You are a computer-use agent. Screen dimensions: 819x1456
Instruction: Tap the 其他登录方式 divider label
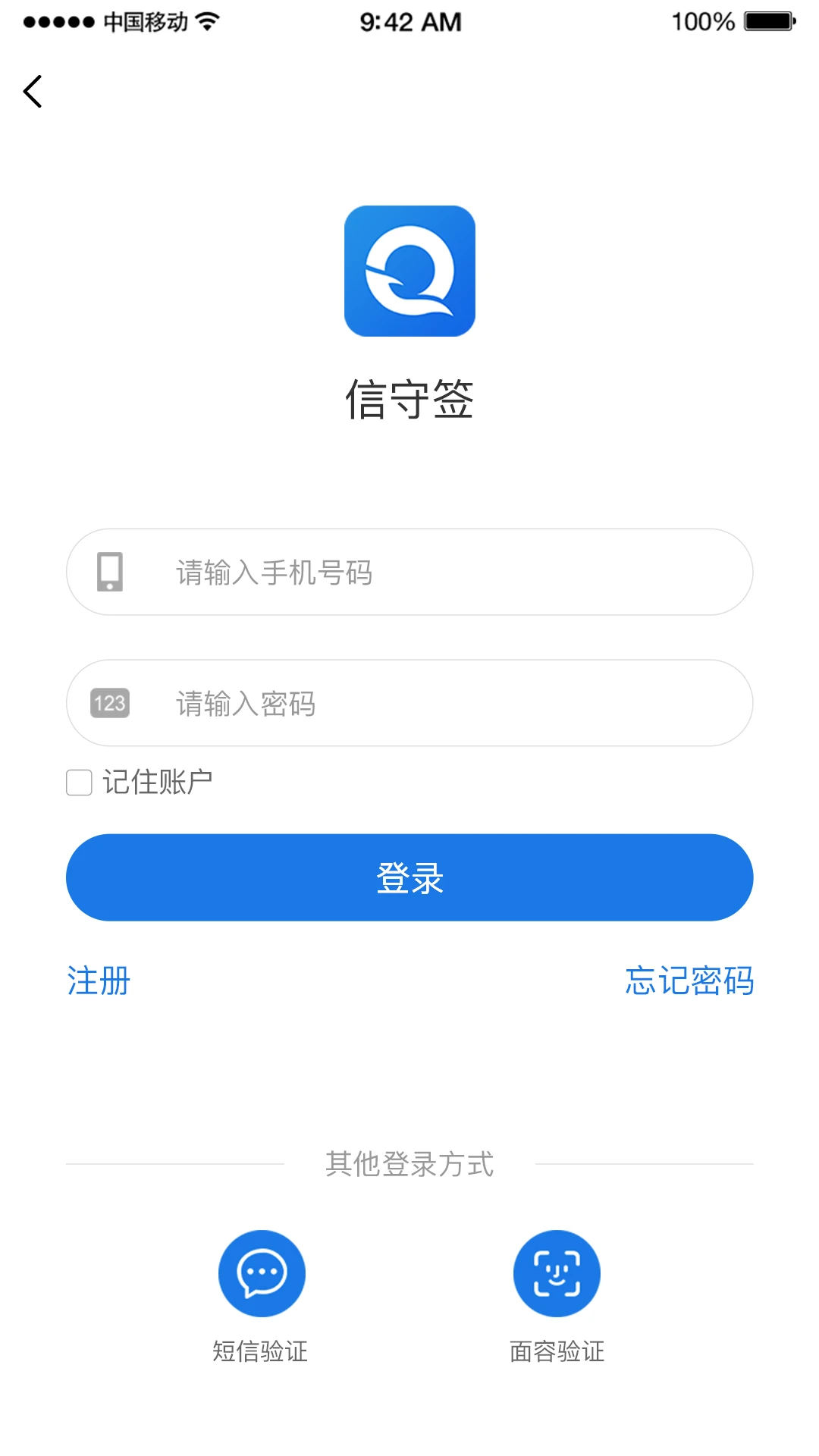[x=409, y=1166]
